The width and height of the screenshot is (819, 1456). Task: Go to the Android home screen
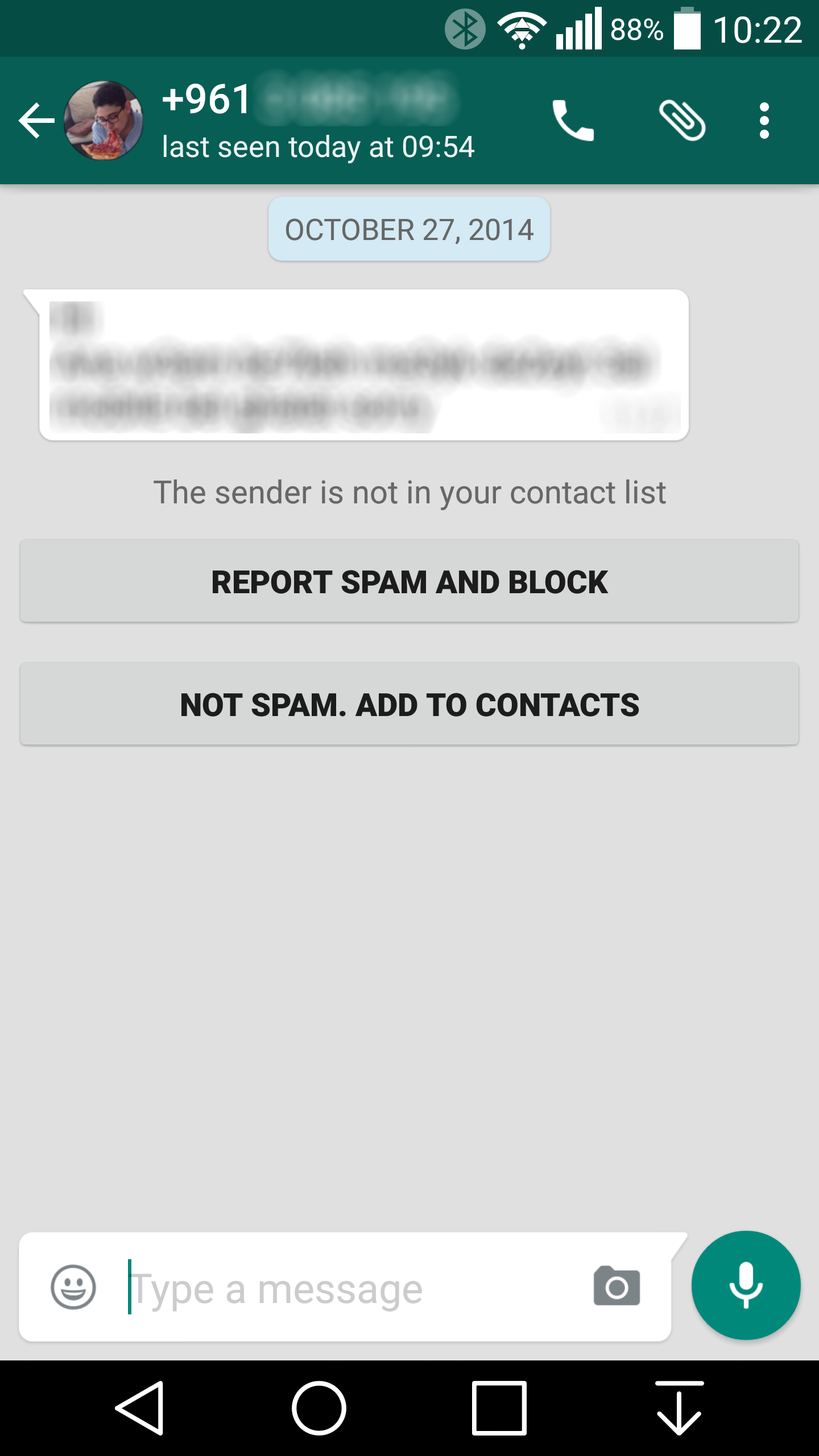319,1408
